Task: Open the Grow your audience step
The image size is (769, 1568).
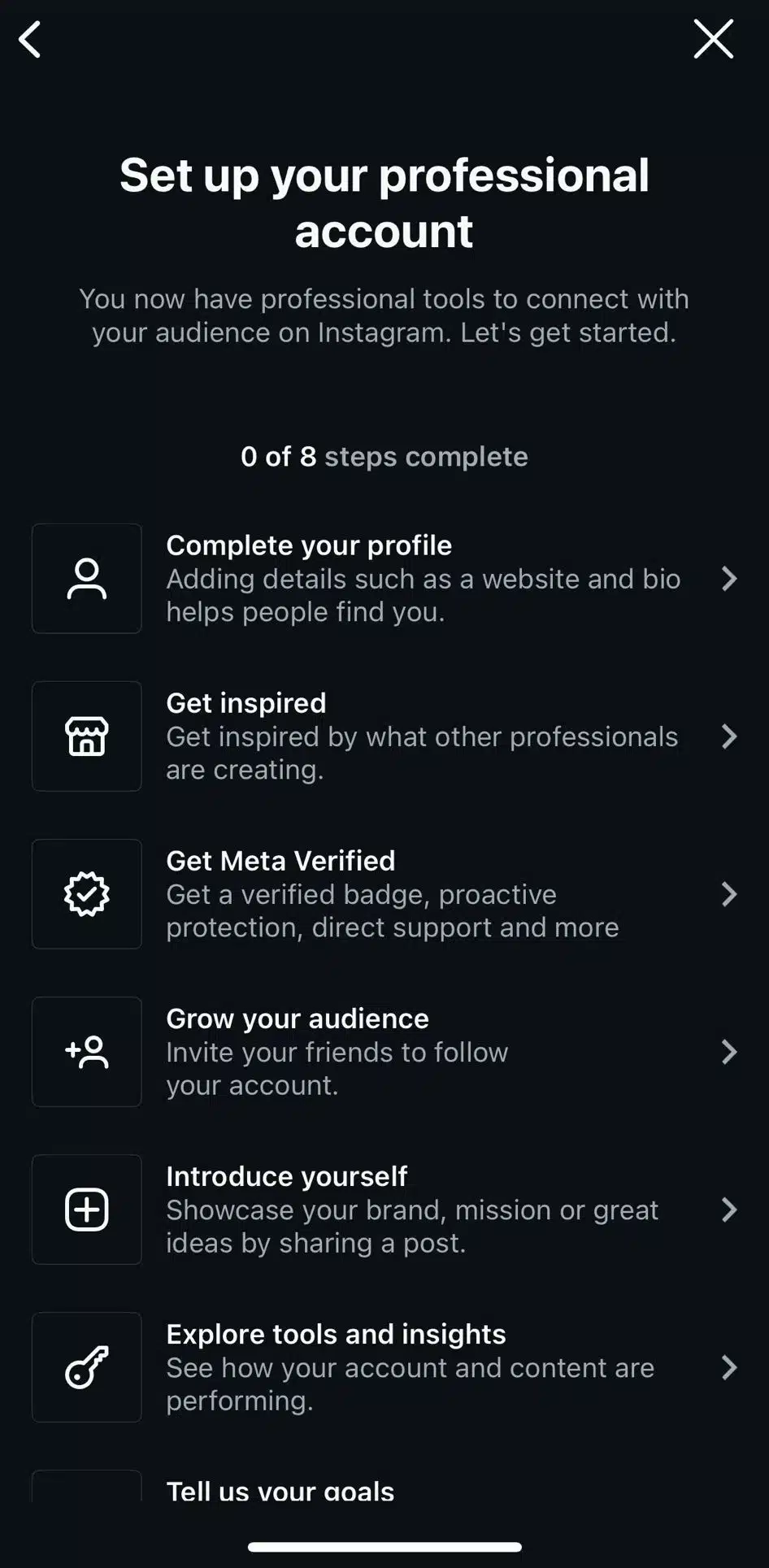Action: [x=384, y=1052]
